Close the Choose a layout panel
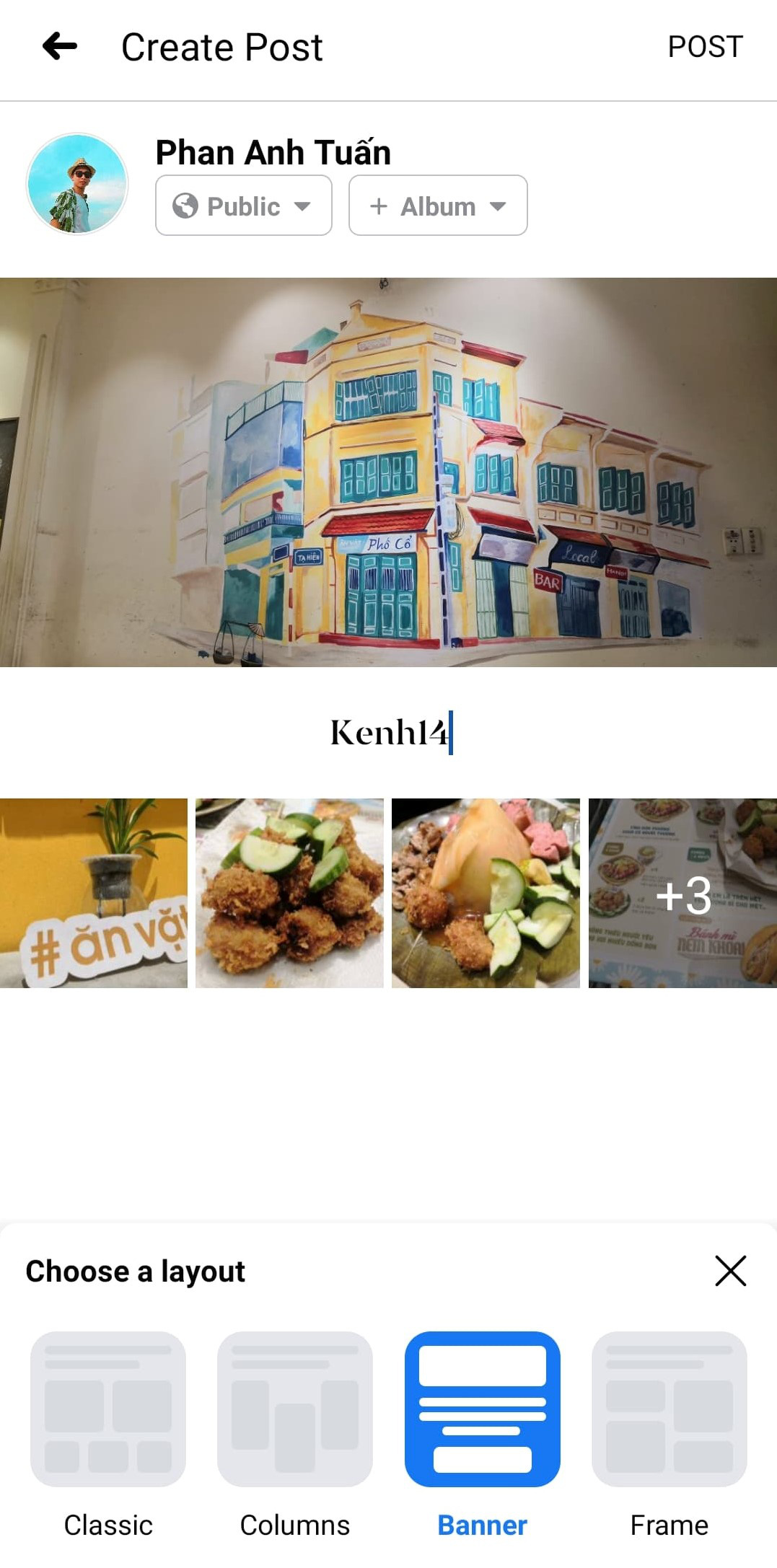777x1568 pixels. (730, 1271)
